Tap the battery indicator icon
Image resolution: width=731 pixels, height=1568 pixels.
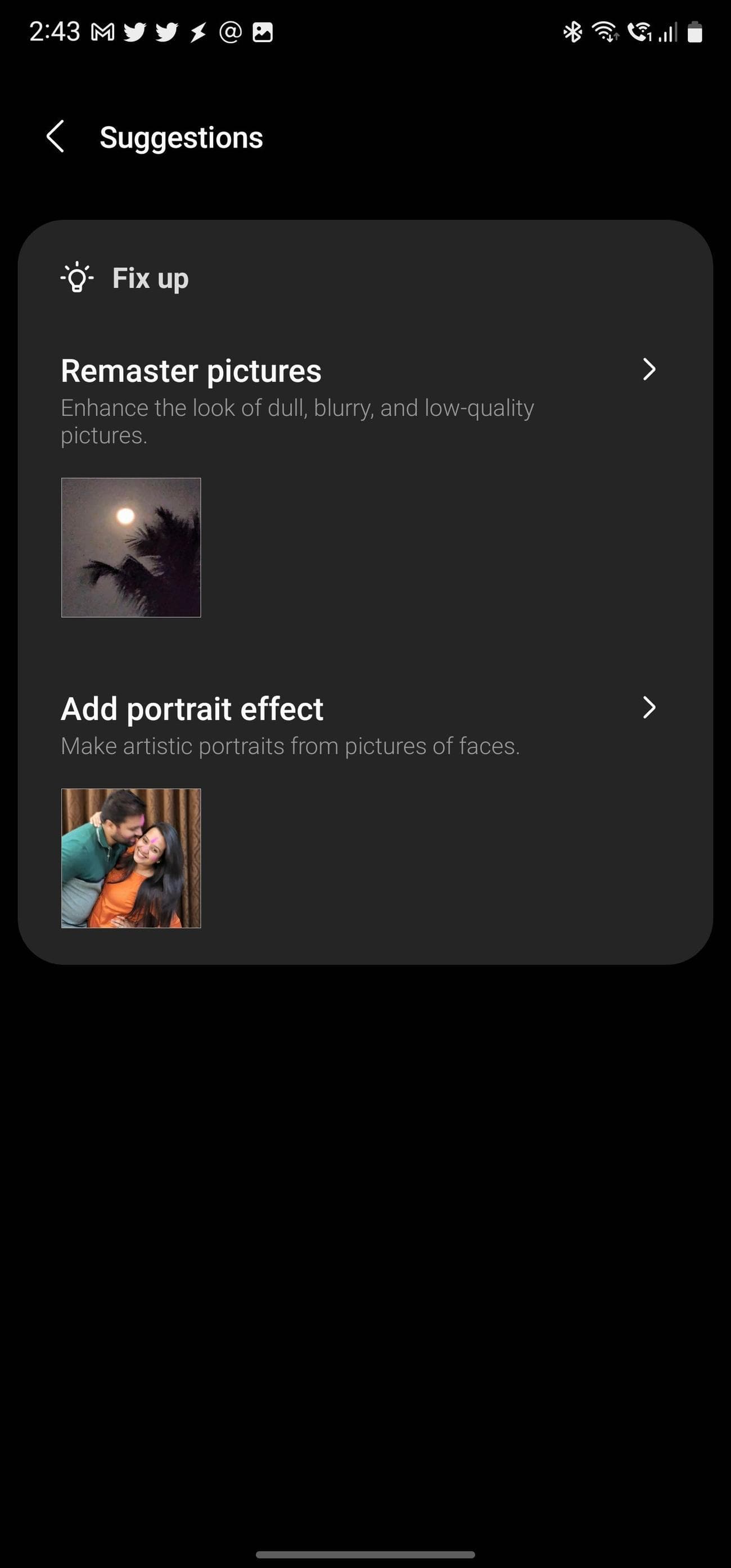click(695, 32)
